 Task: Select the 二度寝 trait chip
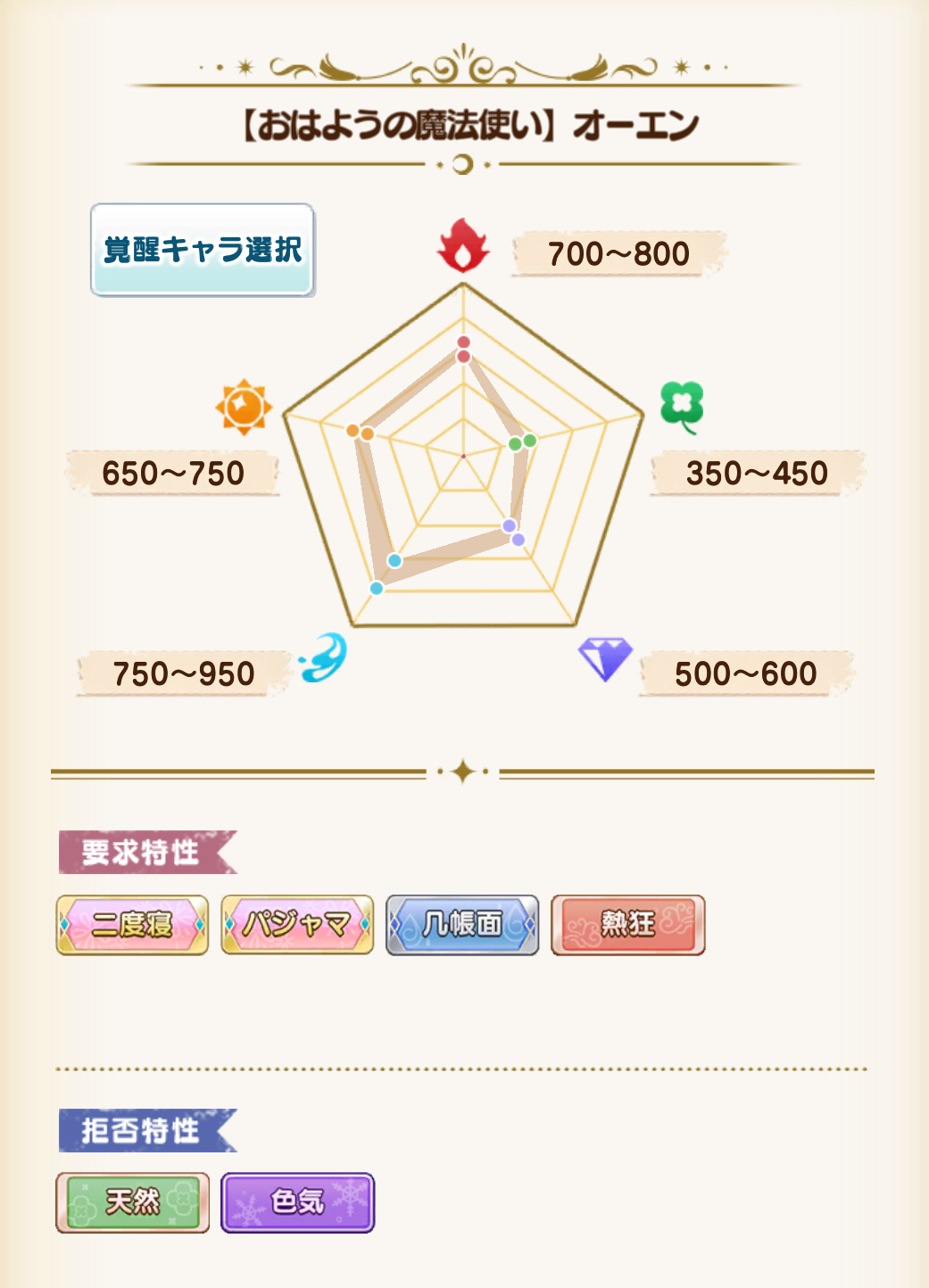pyautogui.click(x=132, y=925)
